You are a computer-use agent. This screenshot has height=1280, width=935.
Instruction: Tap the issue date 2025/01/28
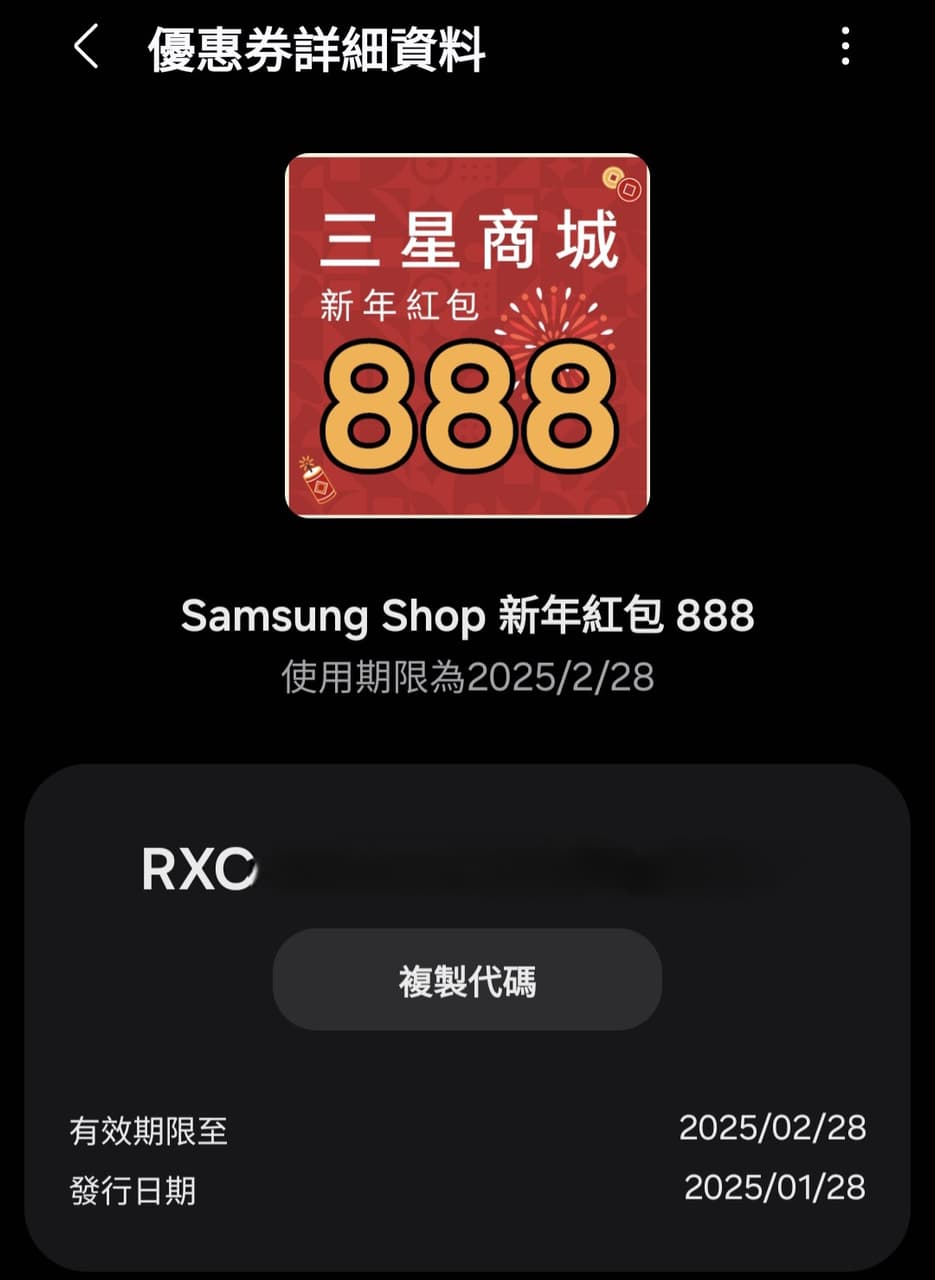point(773,1188)
